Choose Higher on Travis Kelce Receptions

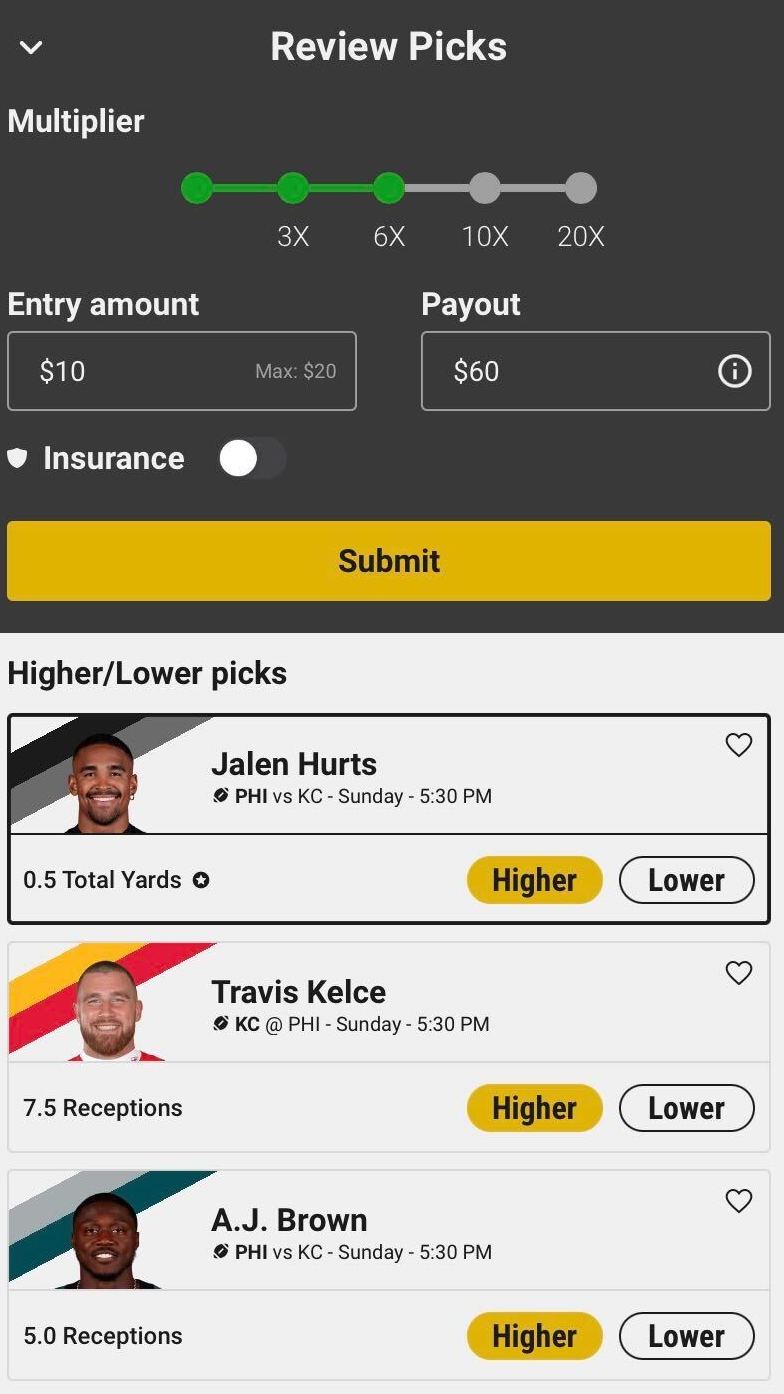coord(534,1108)
